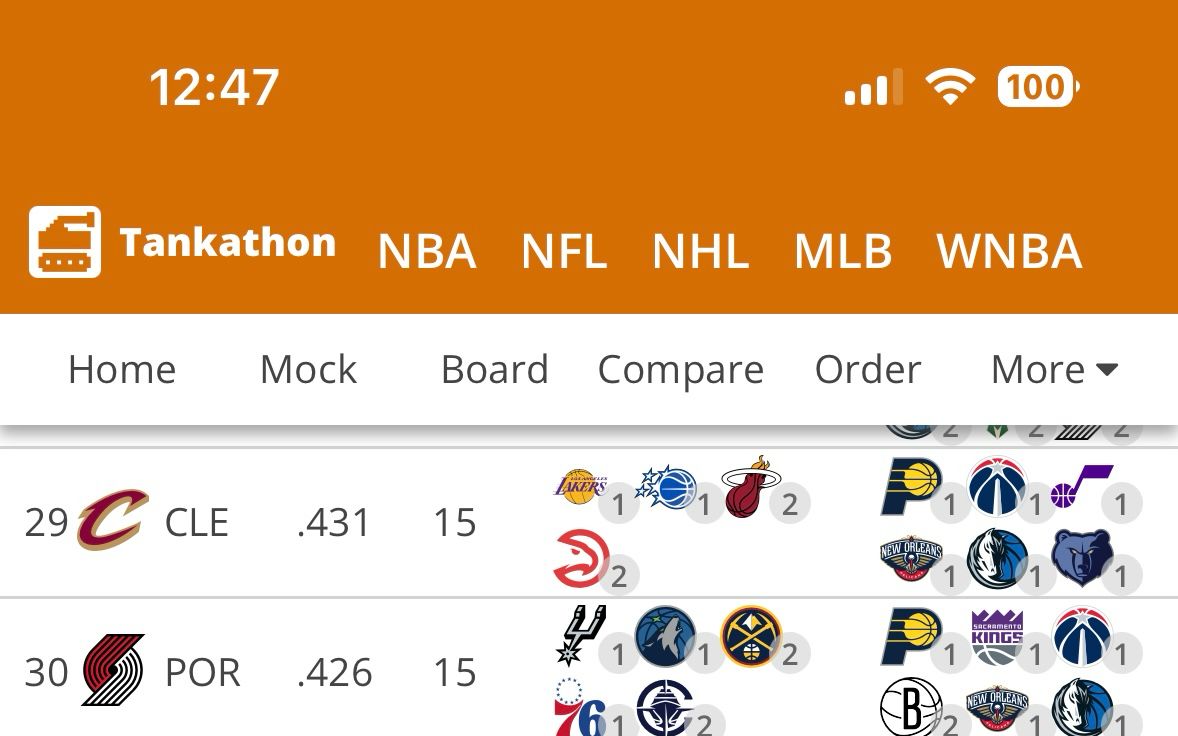Open the Big Board page
The image size is (1178, 736).
[494, 370]
